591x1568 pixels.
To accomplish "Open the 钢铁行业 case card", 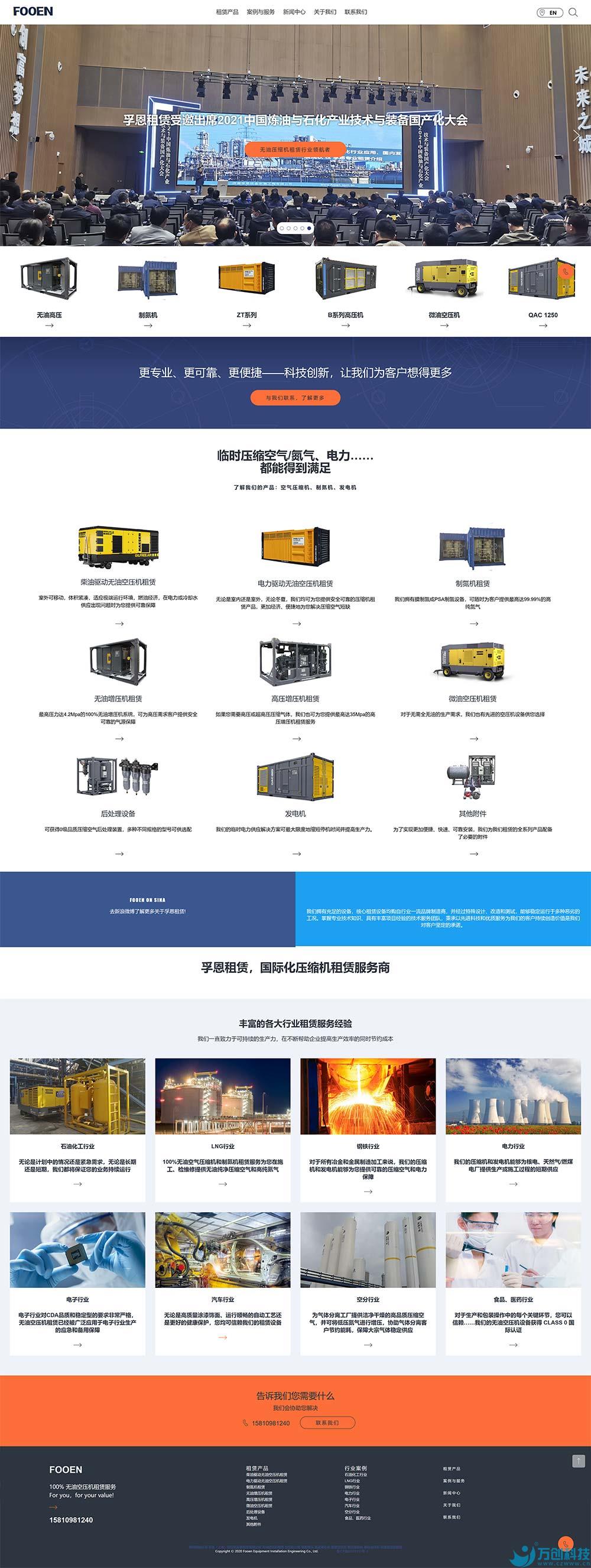I will click(368, 1146).
